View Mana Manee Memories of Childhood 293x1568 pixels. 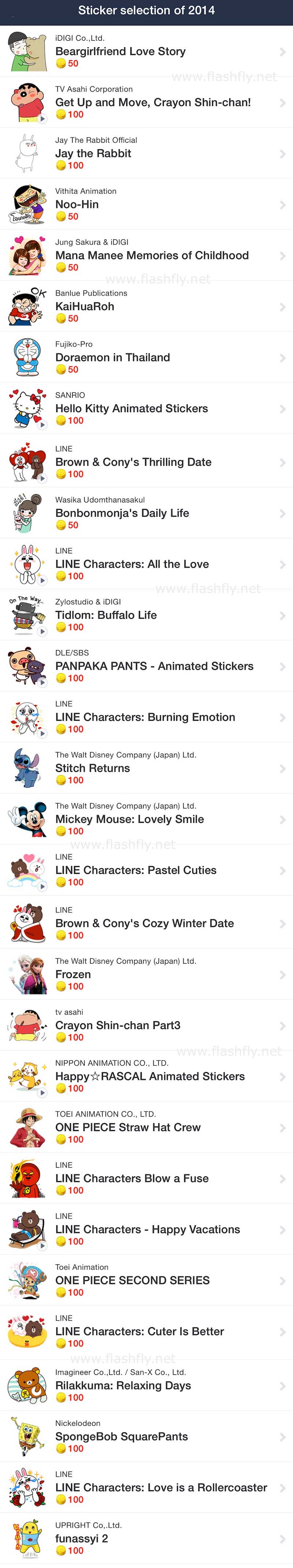coord(151,256)
